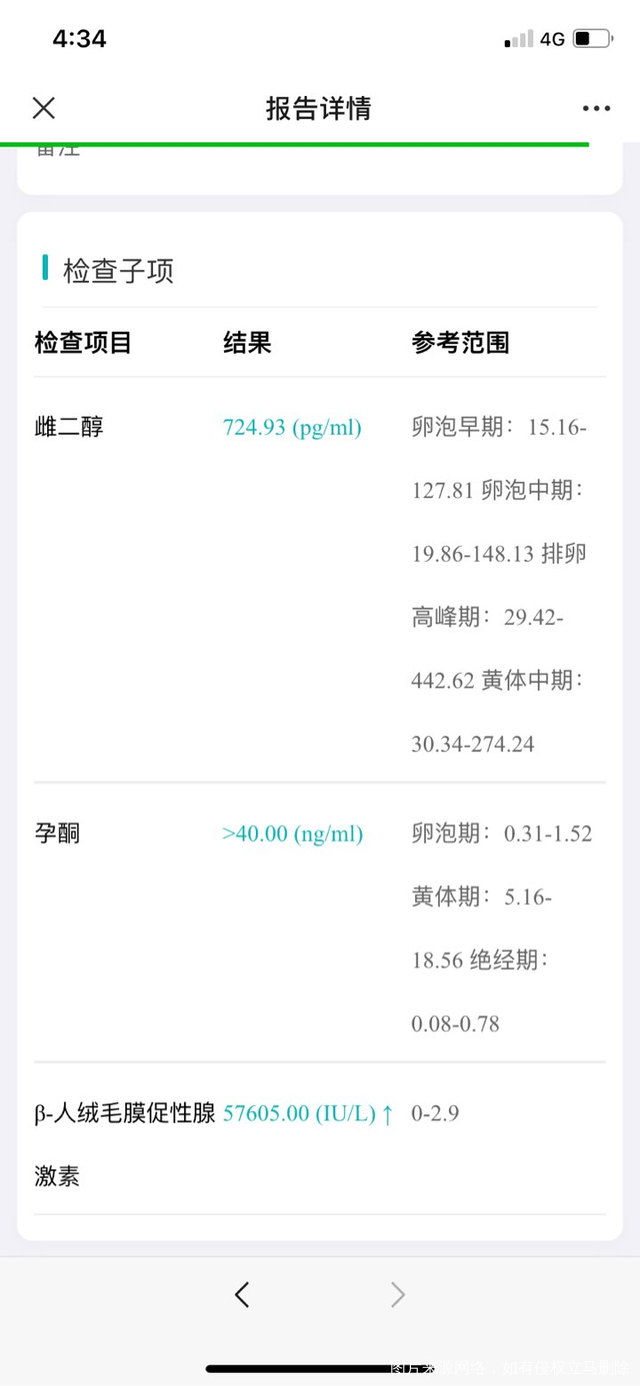Open the three-dot overflow menu
The height and width of the screenshot is (1386, 640).
point(596,109)
